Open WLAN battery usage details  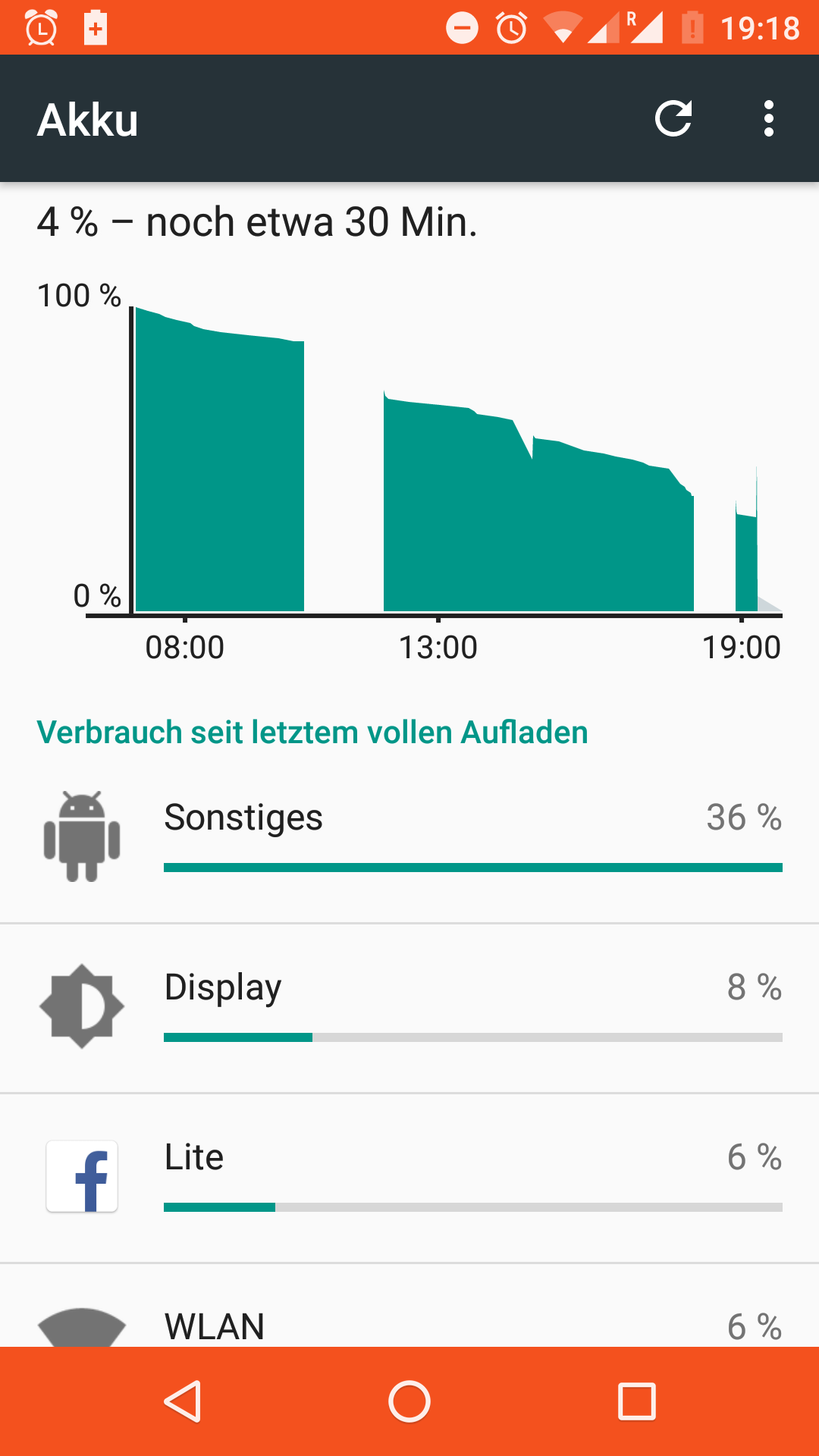coord(409,1306)
